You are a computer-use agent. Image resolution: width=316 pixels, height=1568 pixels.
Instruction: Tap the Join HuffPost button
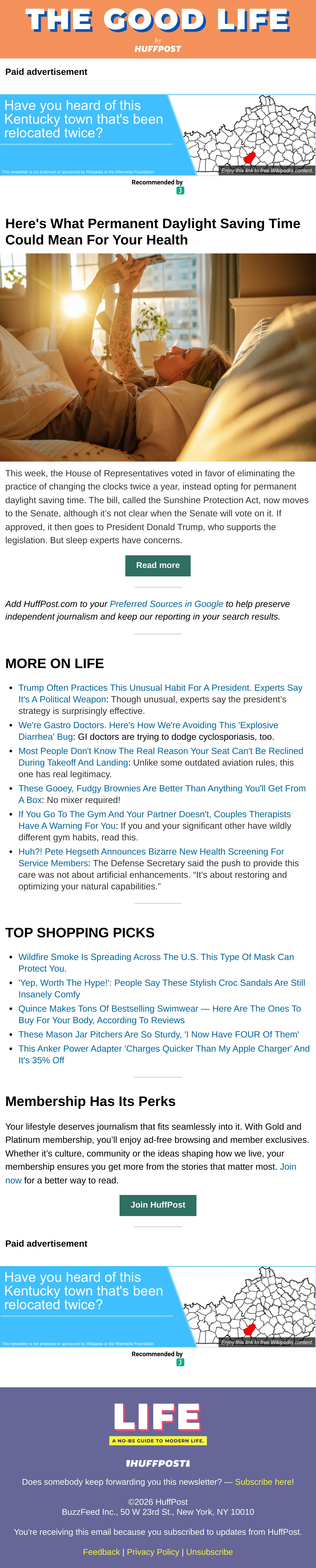[x=158, y=1205]
